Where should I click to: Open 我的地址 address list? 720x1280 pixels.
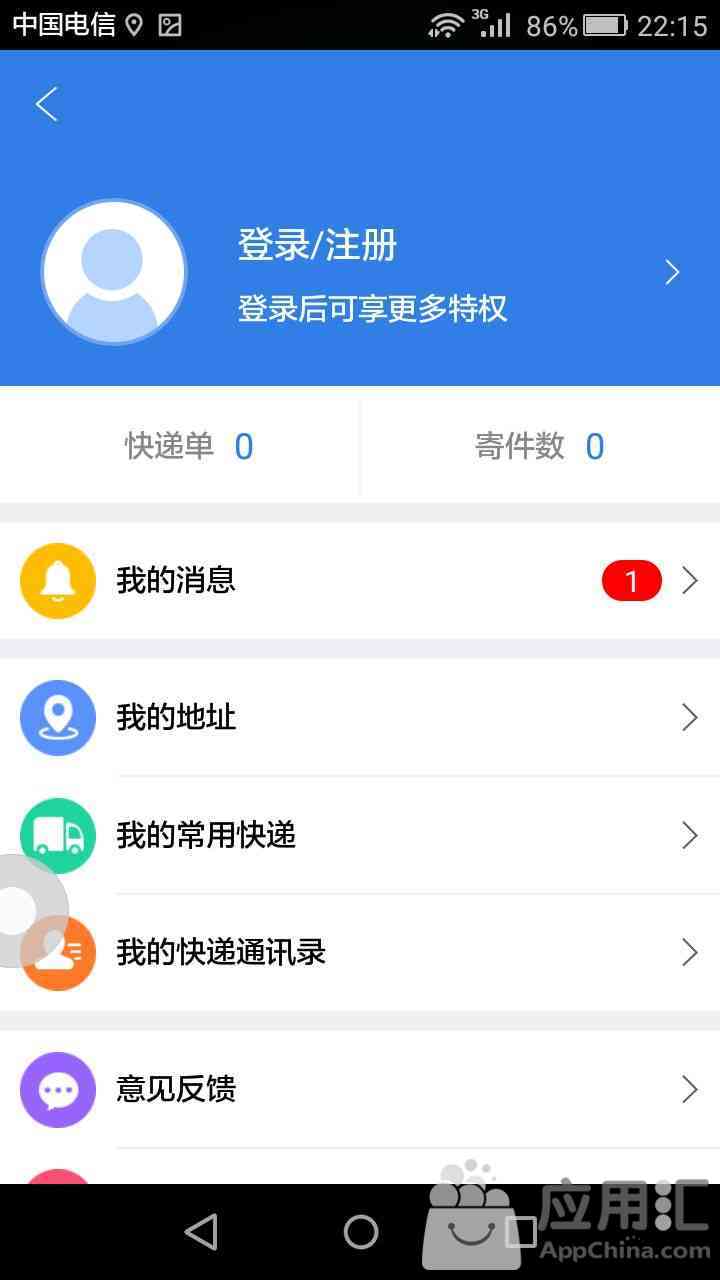[360, 717]
